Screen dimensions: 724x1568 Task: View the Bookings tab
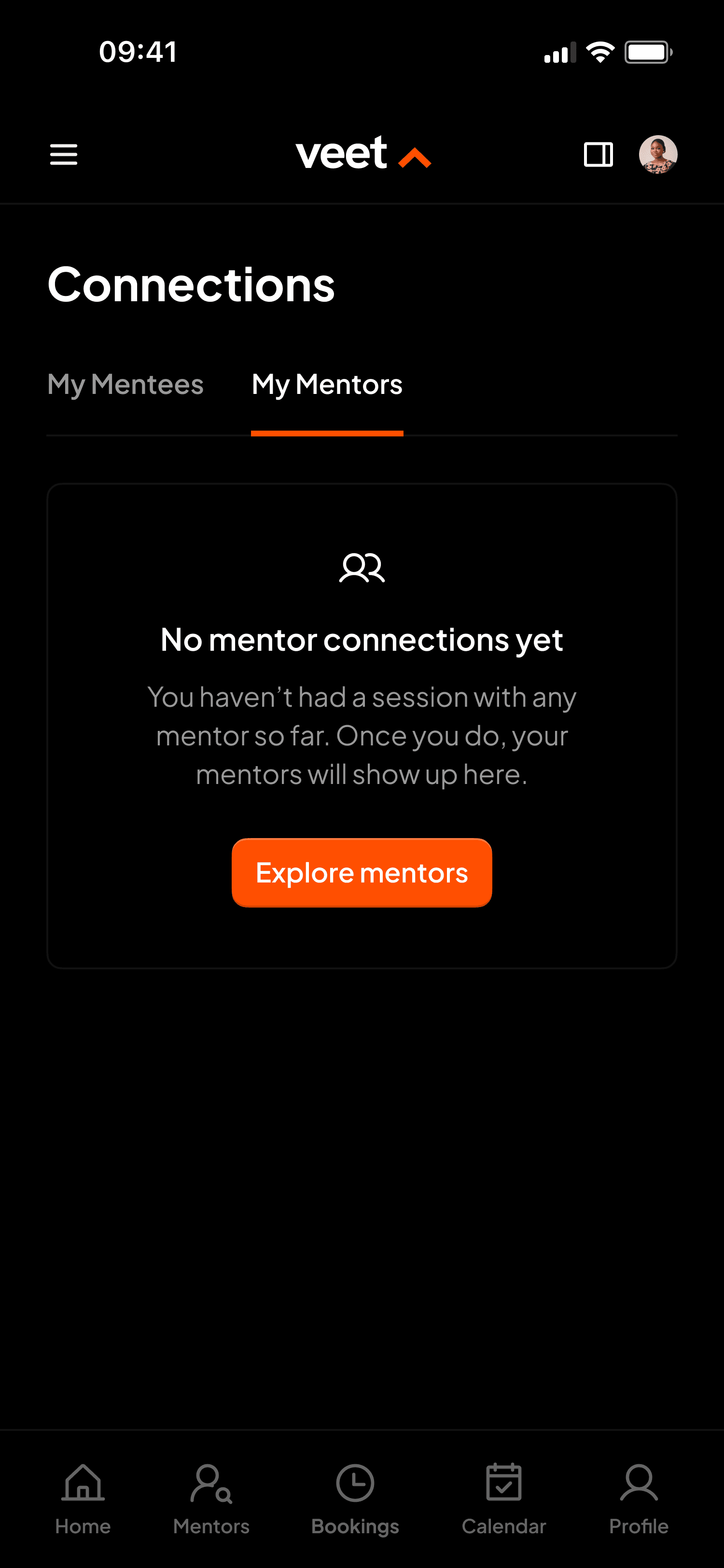(x=355, y=1498)
